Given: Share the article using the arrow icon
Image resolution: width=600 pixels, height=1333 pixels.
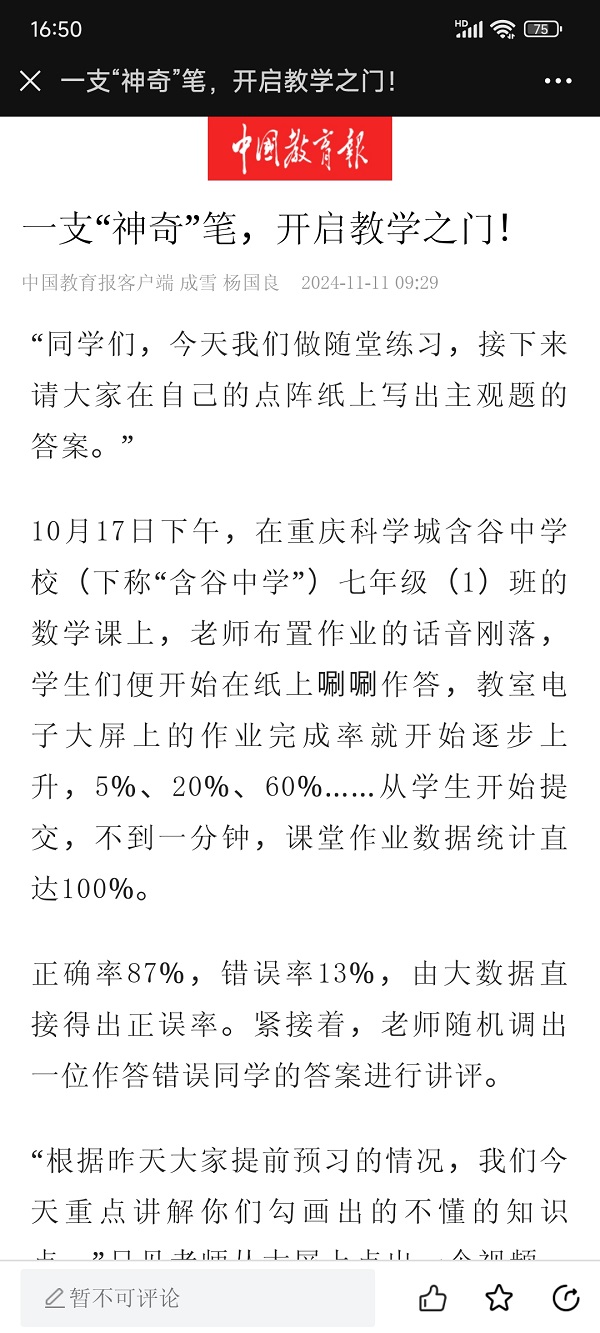Looking at the screenshot, I should [x=566, y=1298].
